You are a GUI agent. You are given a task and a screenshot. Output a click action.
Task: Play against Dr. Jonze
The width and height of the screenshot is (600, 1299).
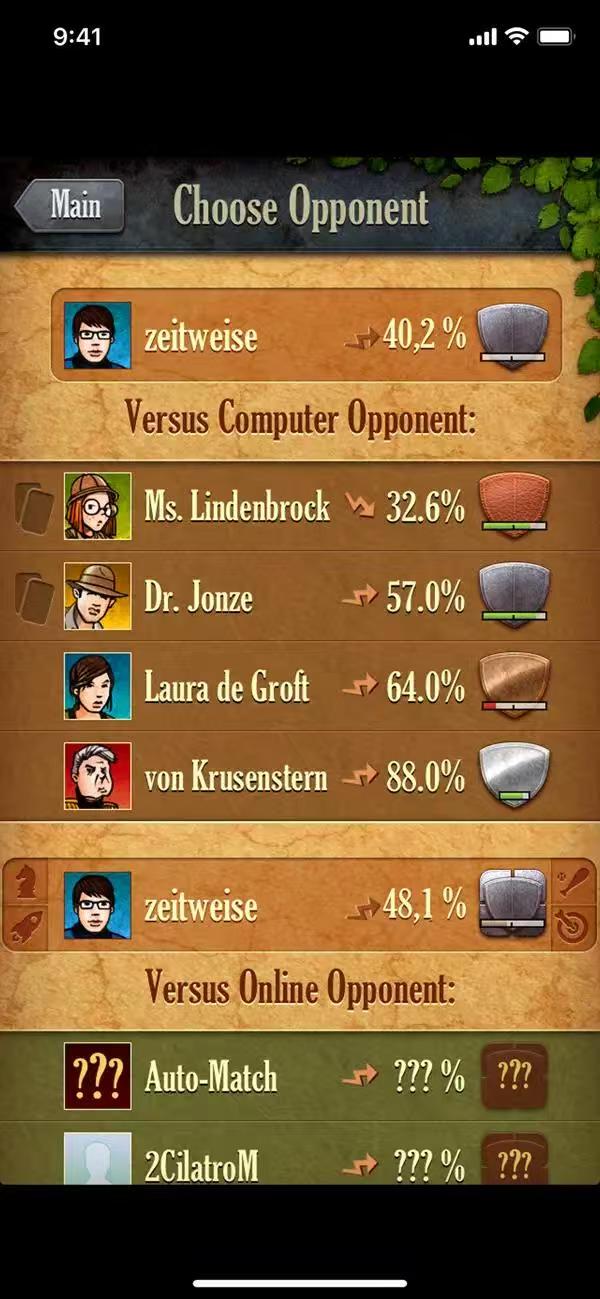click(300, 597)
